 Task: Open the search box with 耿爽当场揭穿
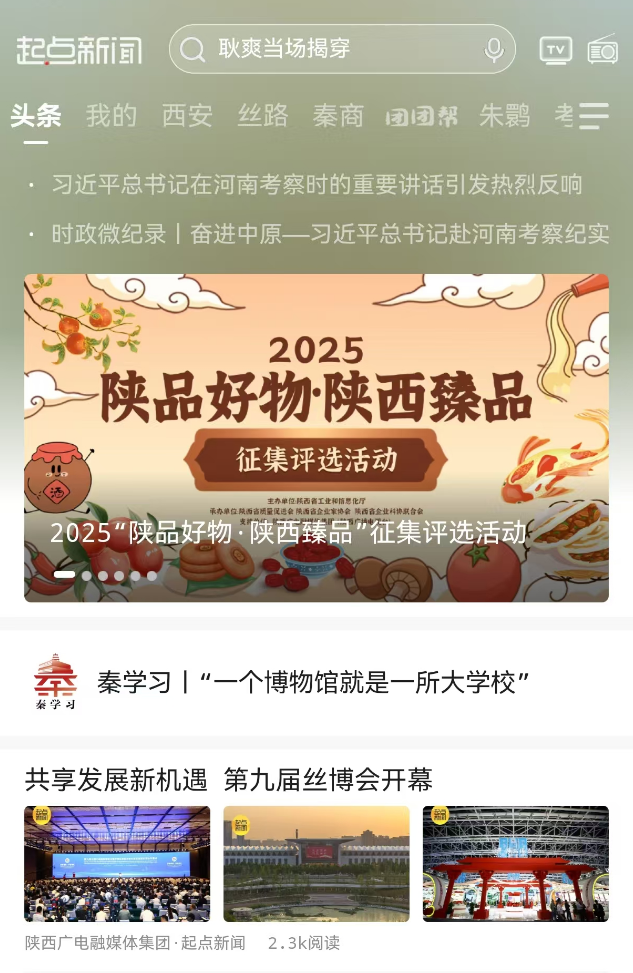[x=330, y=49]
